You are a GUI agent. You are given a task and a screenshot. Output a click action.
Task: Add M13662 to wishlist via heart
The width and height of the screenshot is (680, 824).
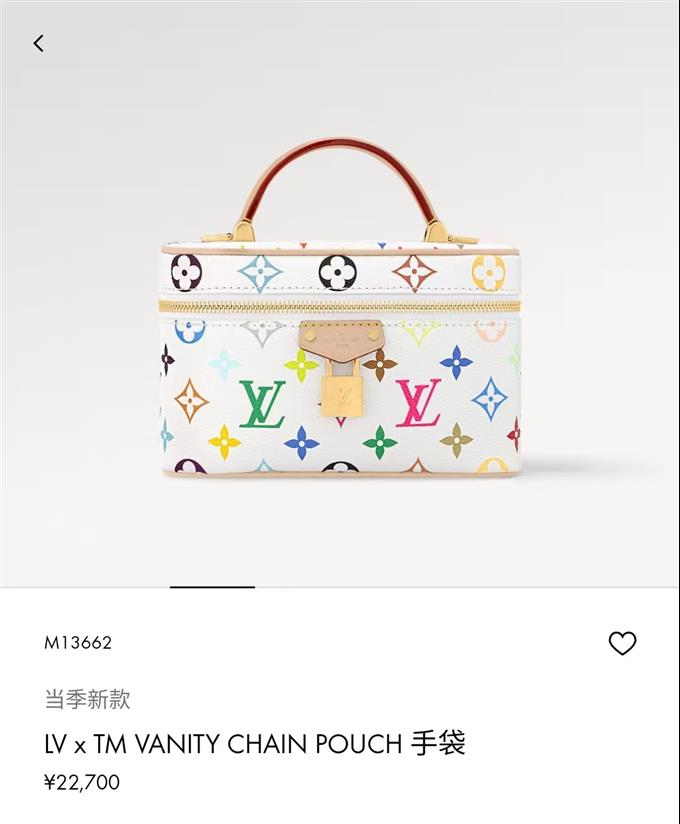[622, 643]
